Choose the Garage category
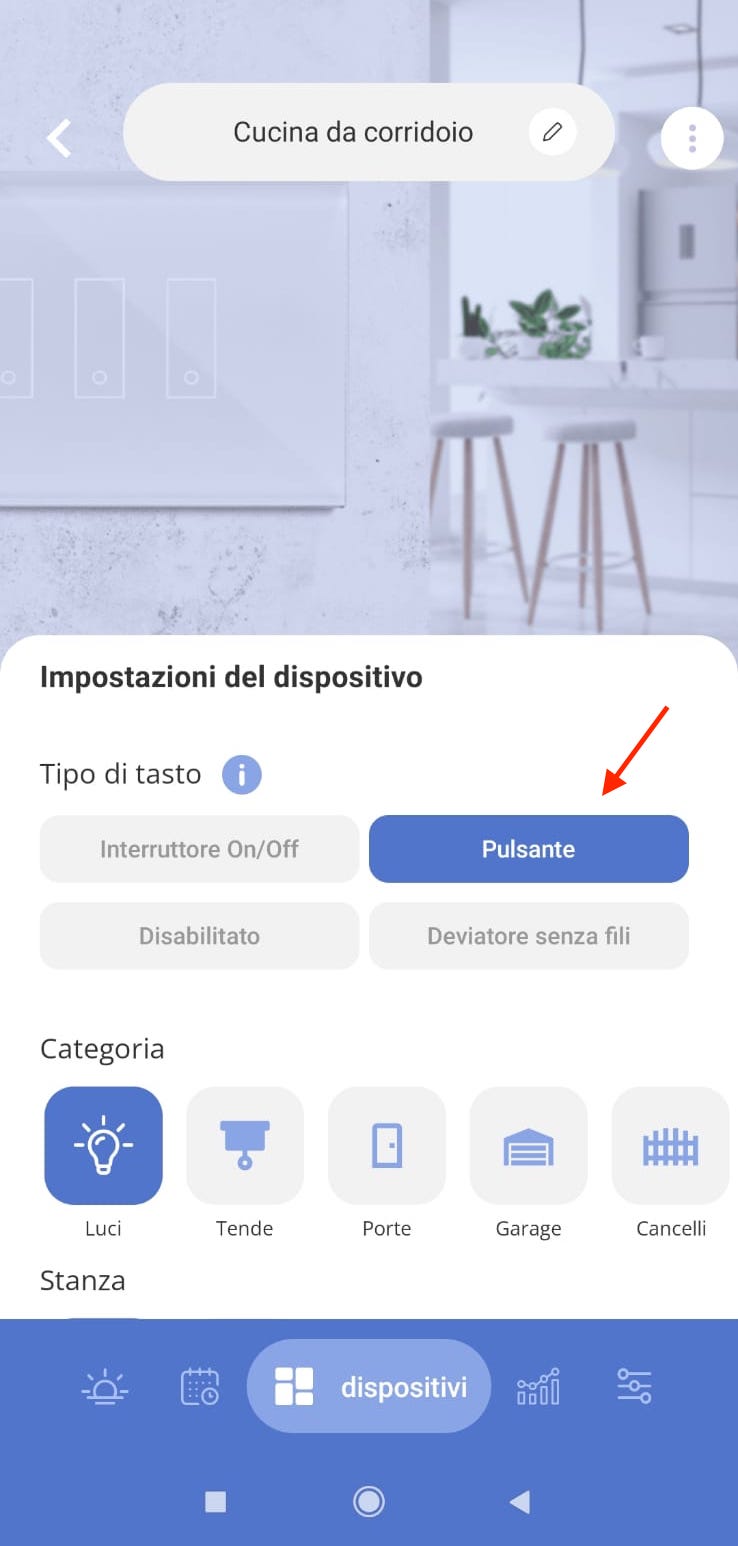 point(528,1145)
